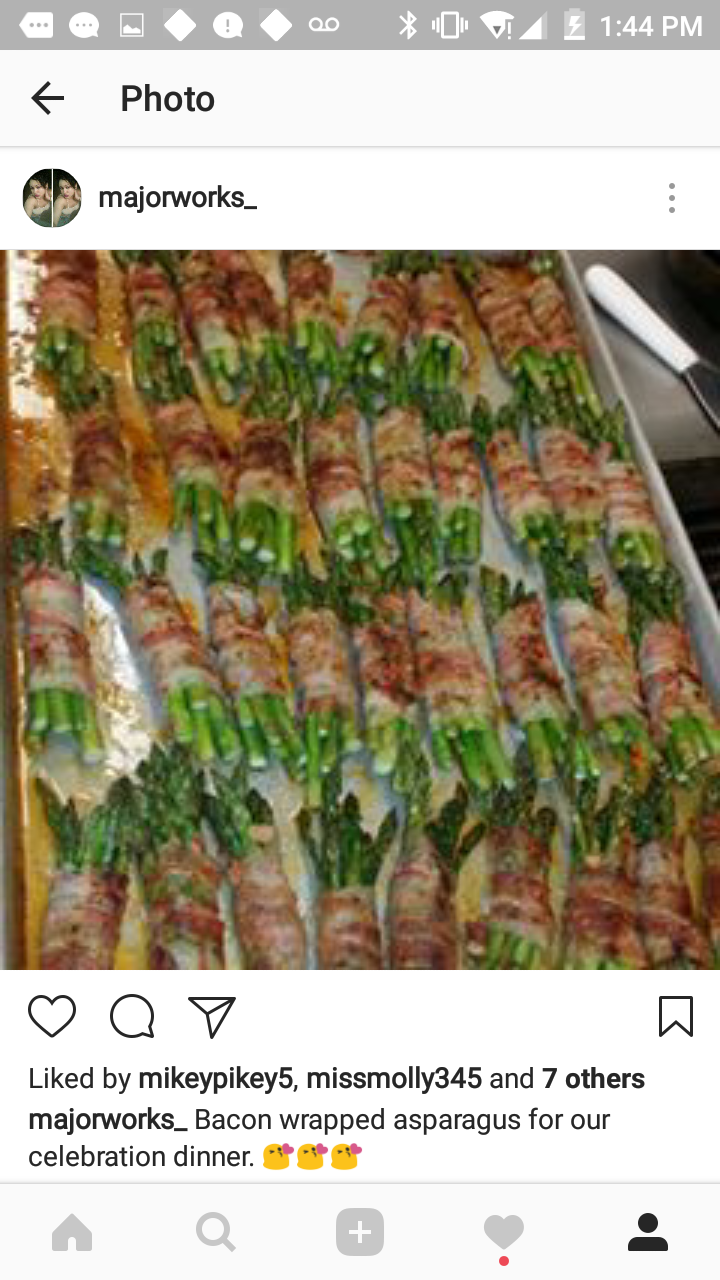
Task: Share the post via the paper plane icon
Action: click(x=212, y=1017)
